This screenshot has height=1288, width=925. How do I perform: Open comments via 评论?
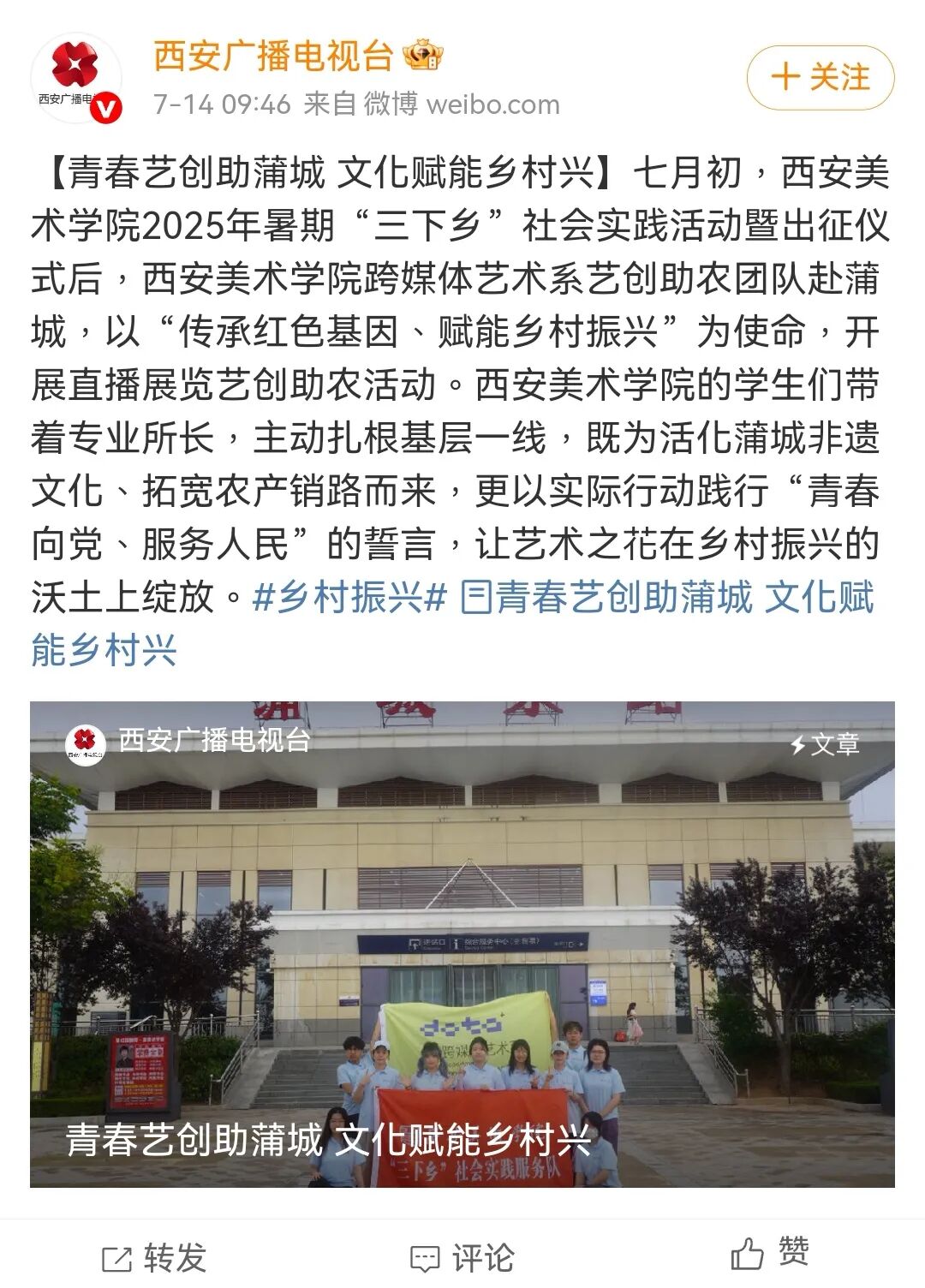coord(462,1257)
